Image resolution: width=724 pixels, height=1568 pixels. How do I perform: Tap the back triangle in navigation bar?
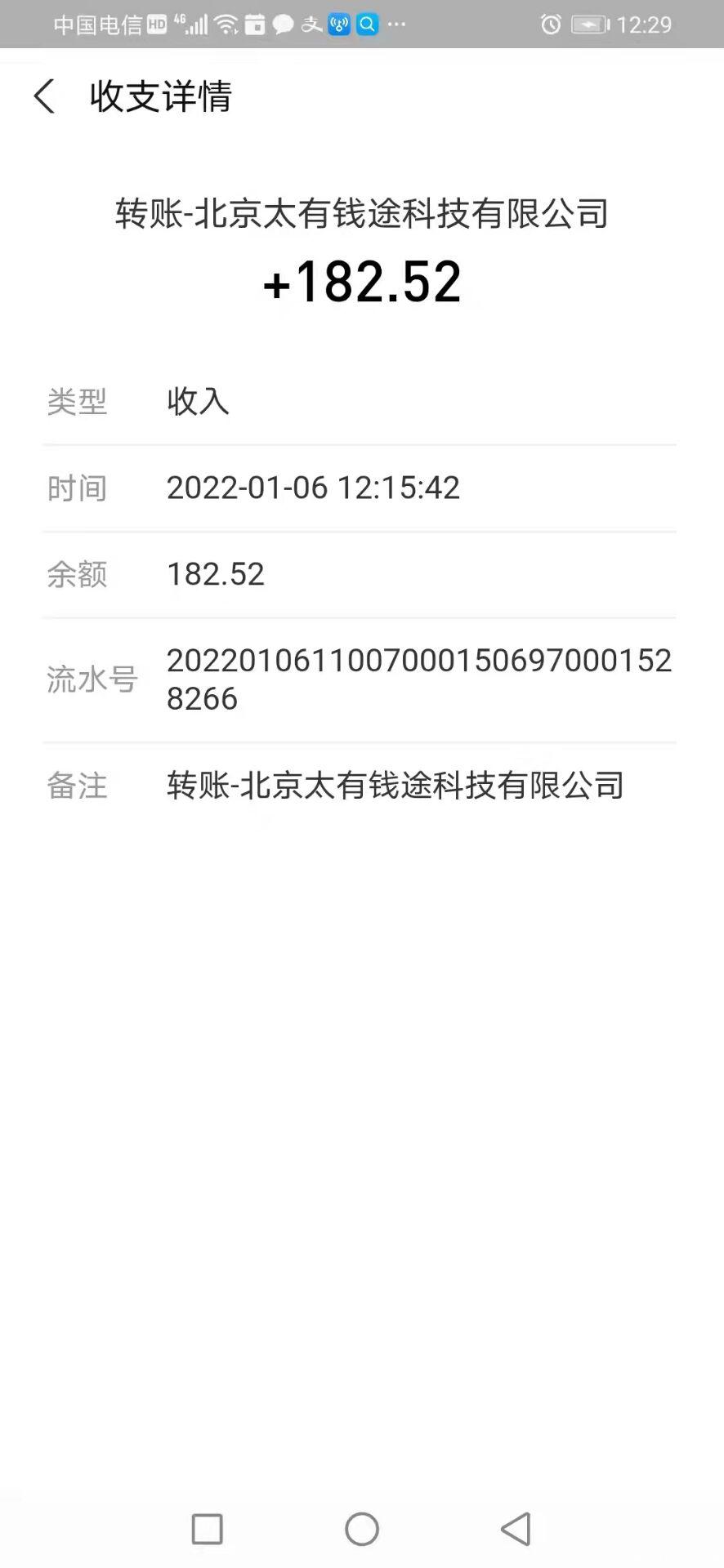pos(517,1529)
